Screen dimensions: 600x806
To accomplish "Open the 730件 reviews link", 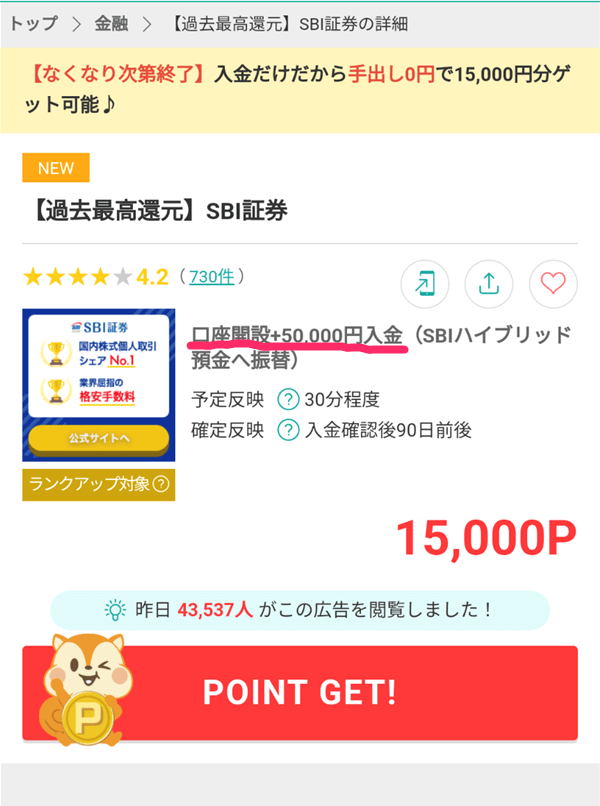I will coord(210,275).
